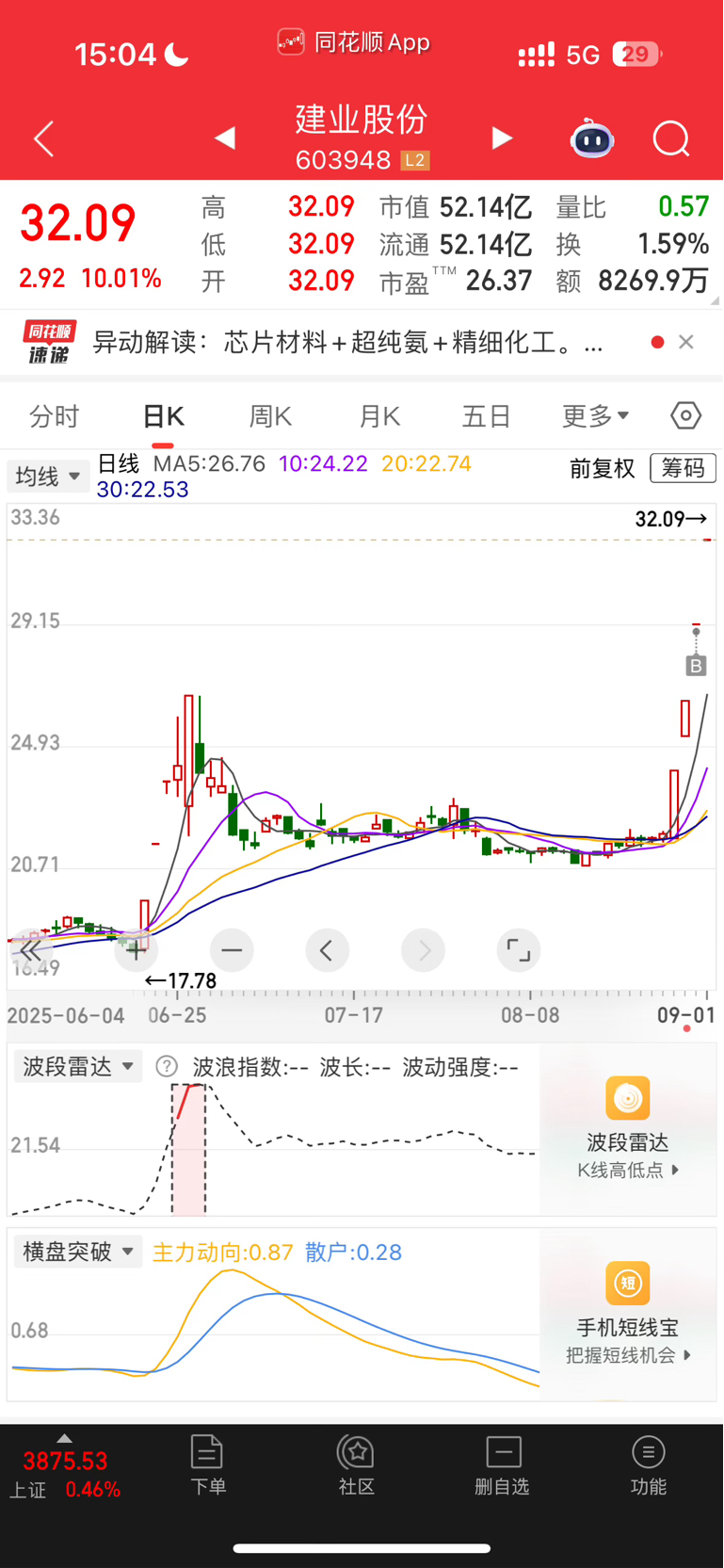Tap 删自选 to remove from watchlist

click(503, 1465)
